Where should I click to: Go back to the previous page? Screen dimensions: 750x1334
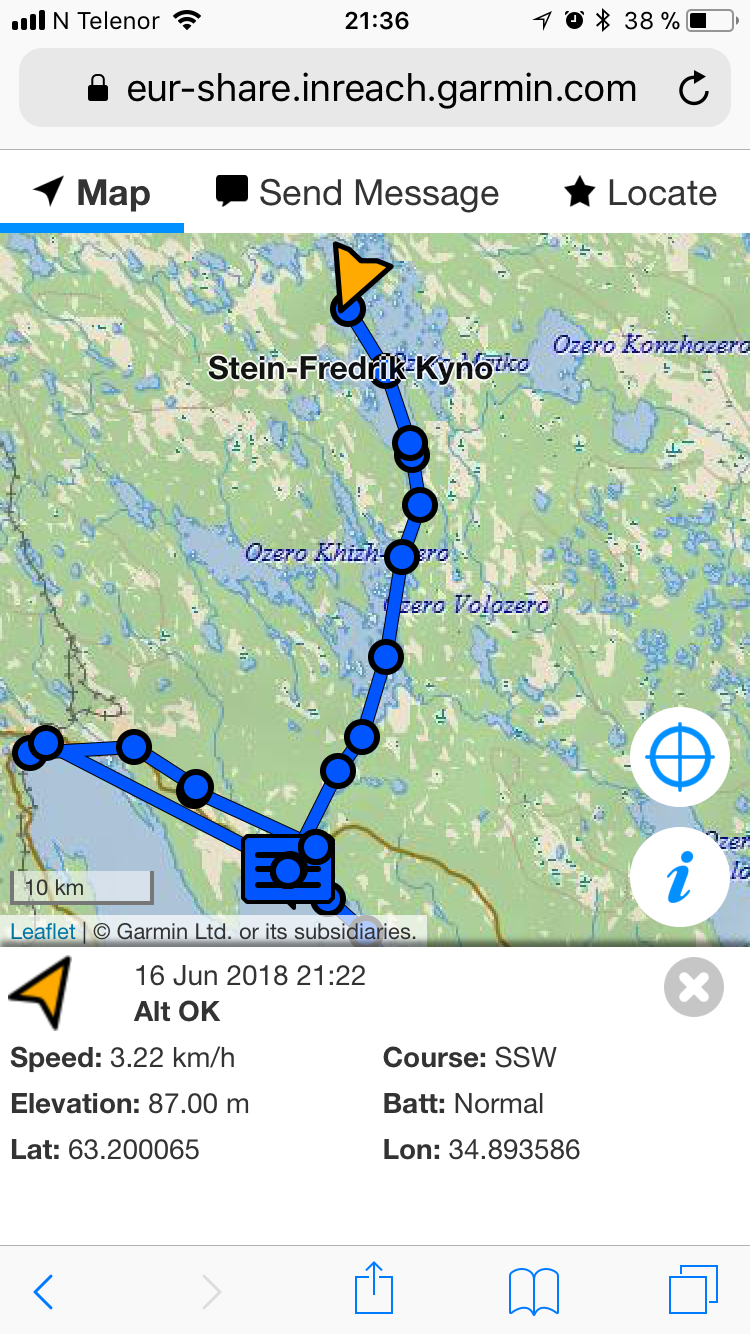(x=43, y=1291)
